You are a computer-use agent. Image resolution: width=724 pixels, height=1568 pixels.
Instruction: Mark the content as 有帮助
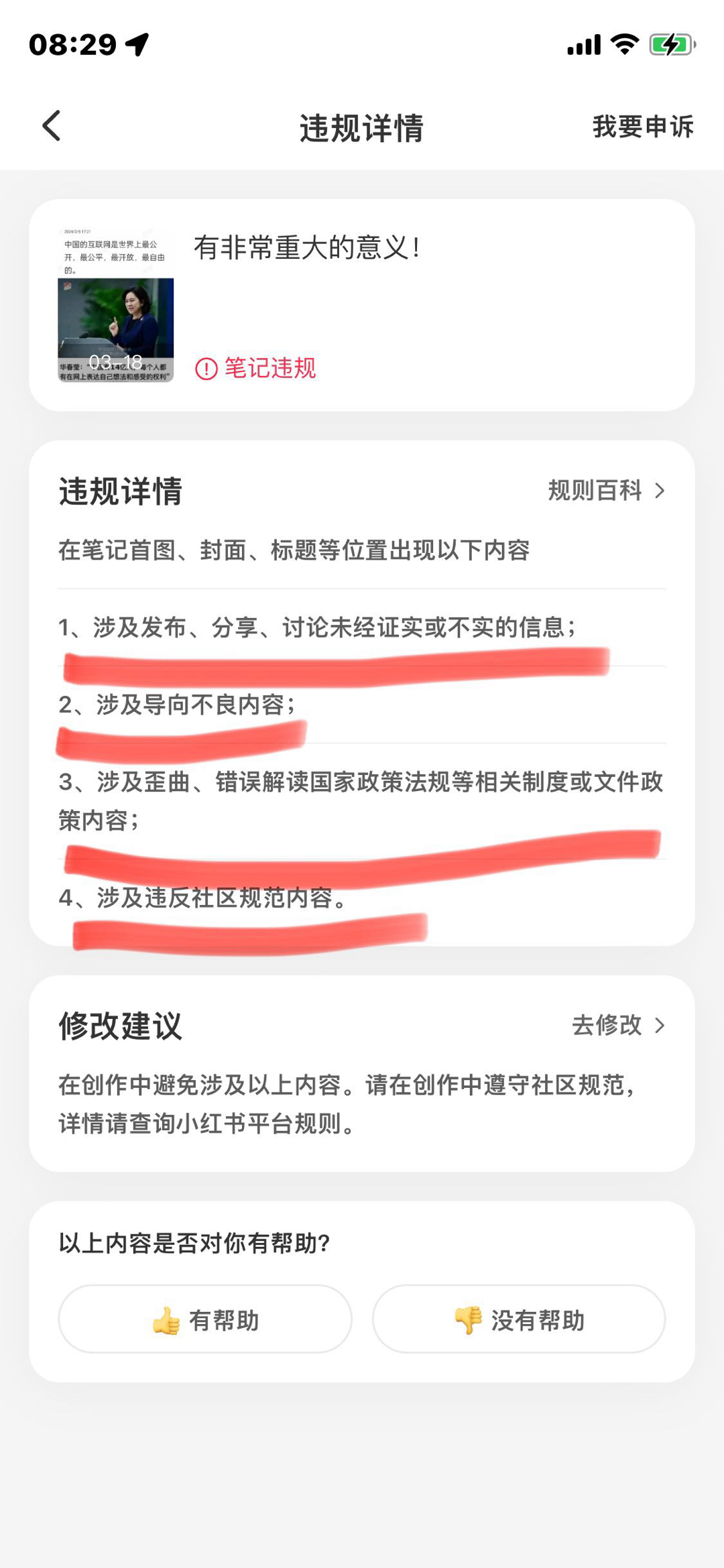(x=205, y=1319)
